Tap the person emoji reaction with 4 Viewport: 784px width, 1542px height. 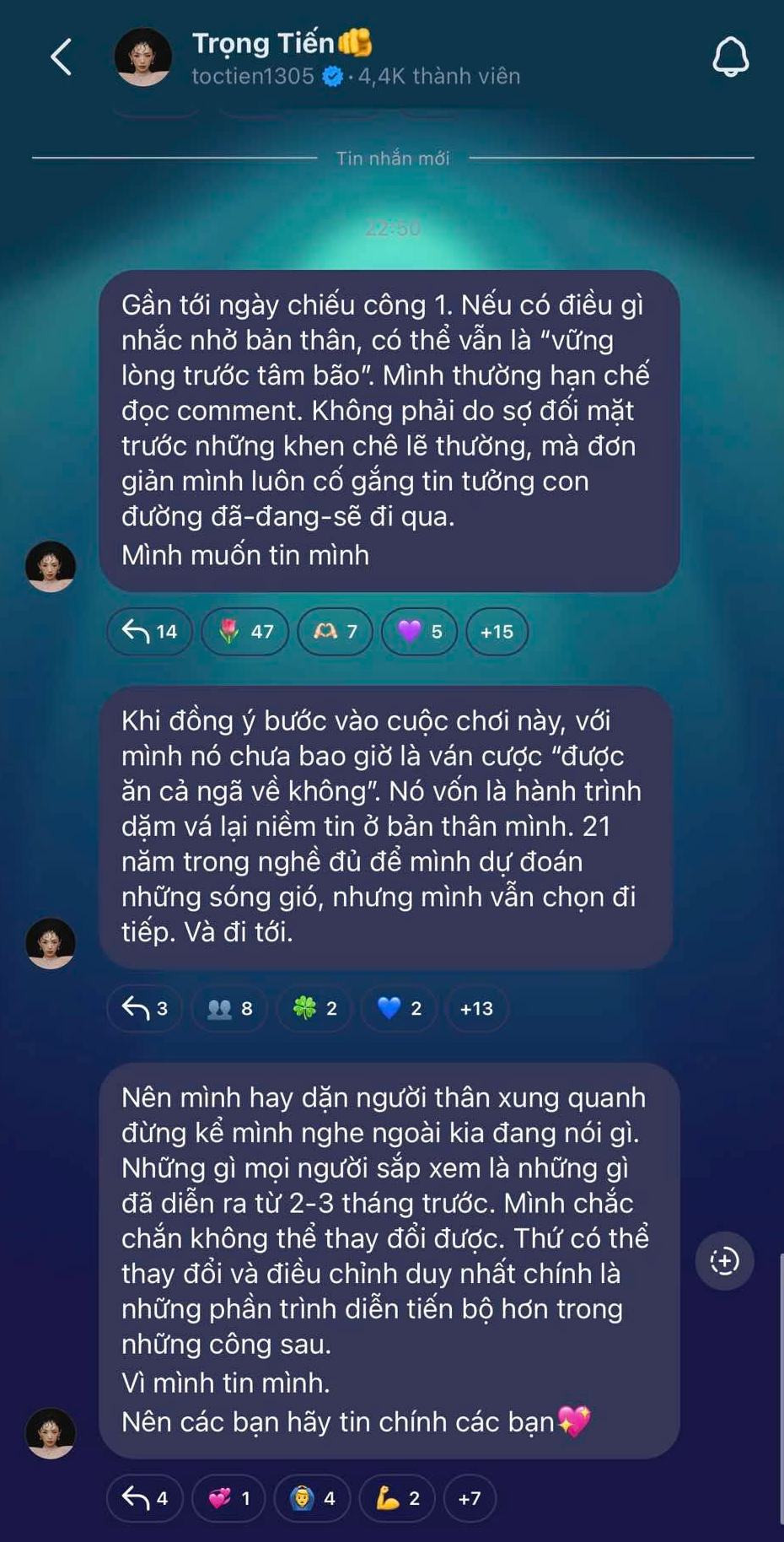pos(313,1498)
